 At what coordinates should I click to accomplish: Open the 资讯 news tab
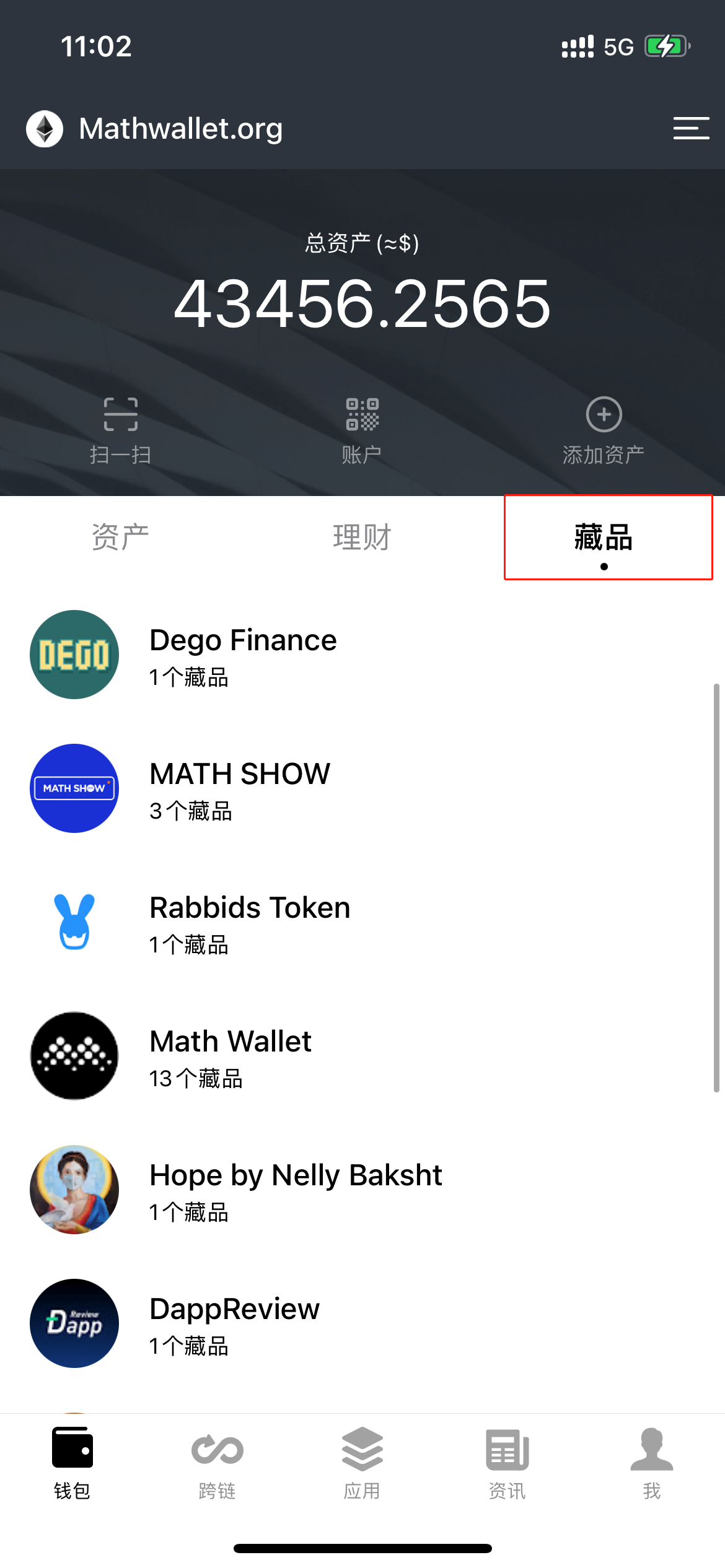507,1463
